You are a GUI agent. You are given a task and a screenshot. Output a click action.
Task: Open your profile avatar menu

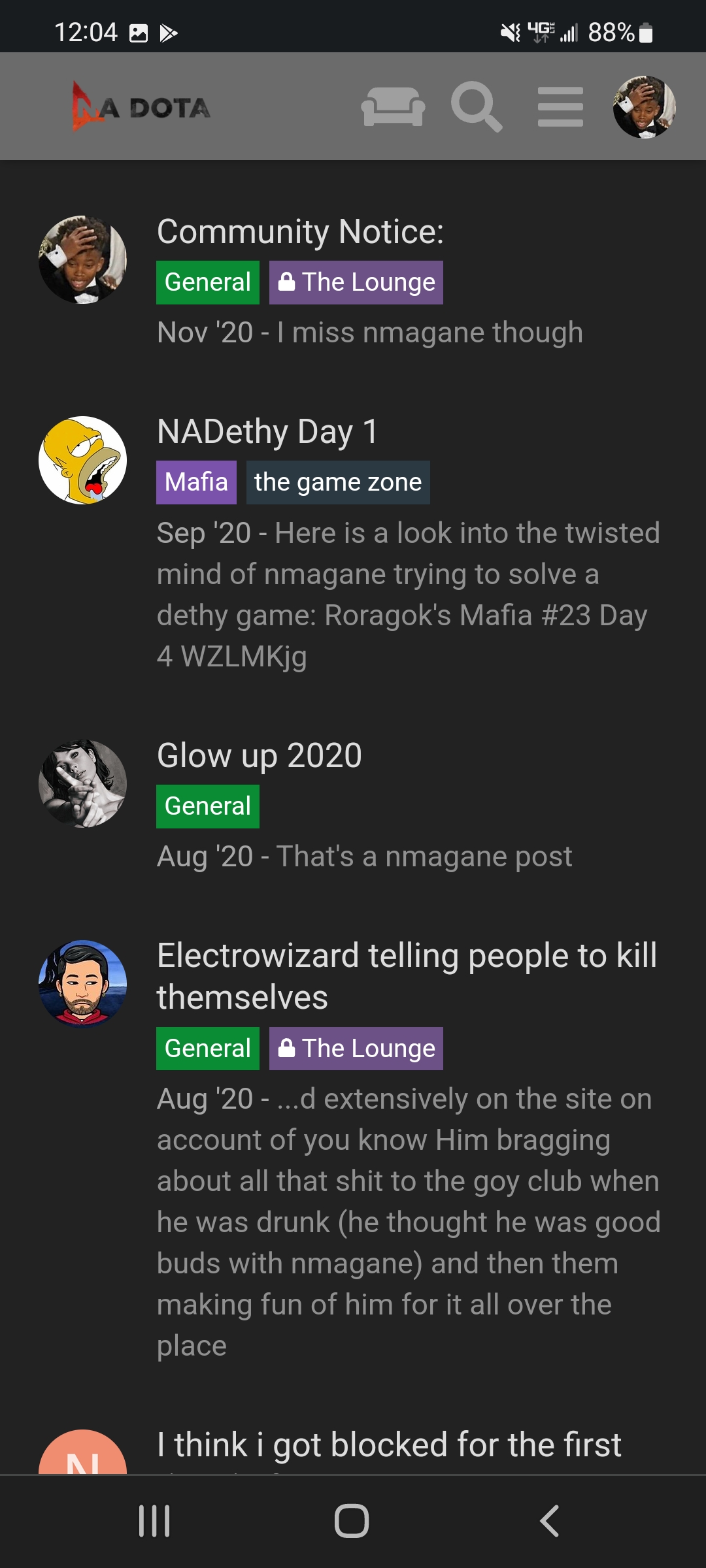(644, 106)
